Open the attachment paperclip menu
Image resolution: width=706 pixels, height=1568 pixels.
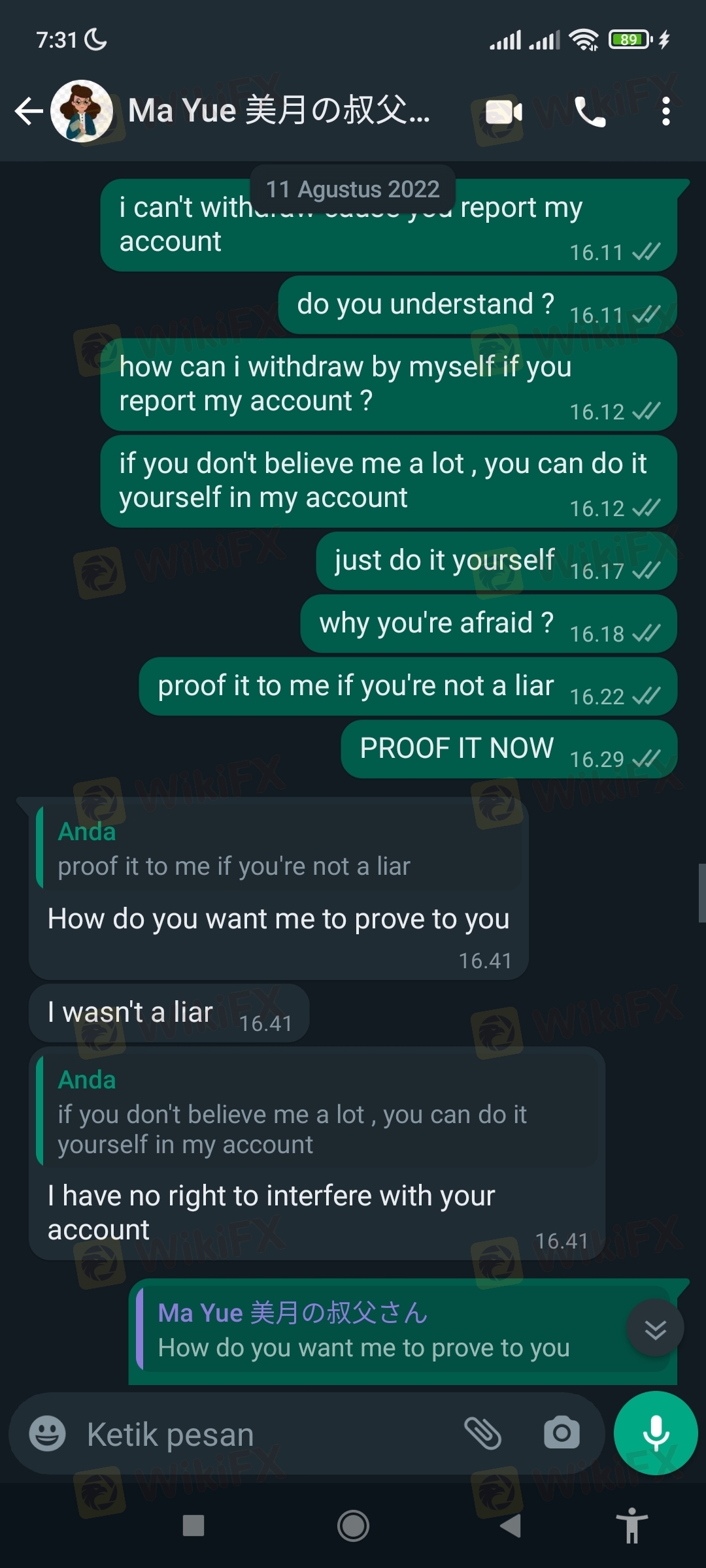click(482, 1433)
